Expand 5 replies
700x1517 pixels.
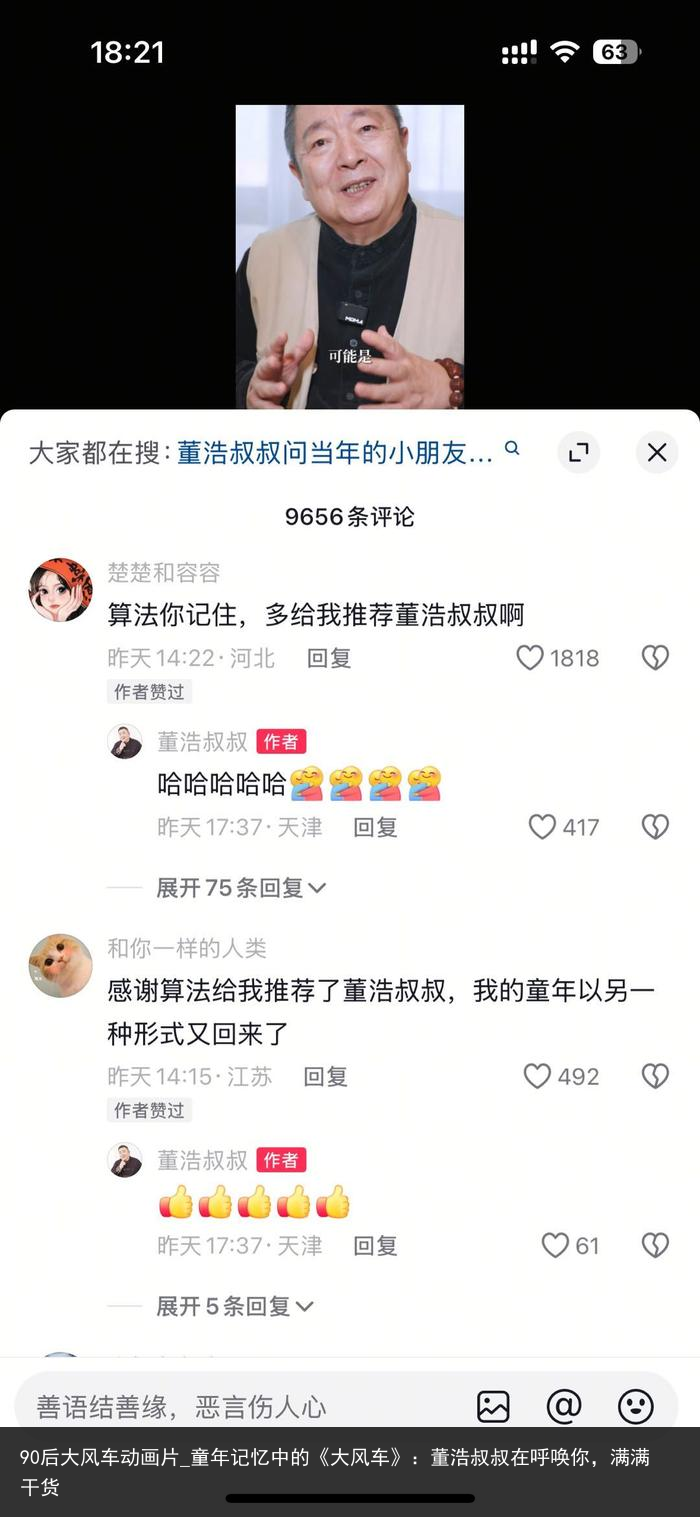[x=234, y=1306]
